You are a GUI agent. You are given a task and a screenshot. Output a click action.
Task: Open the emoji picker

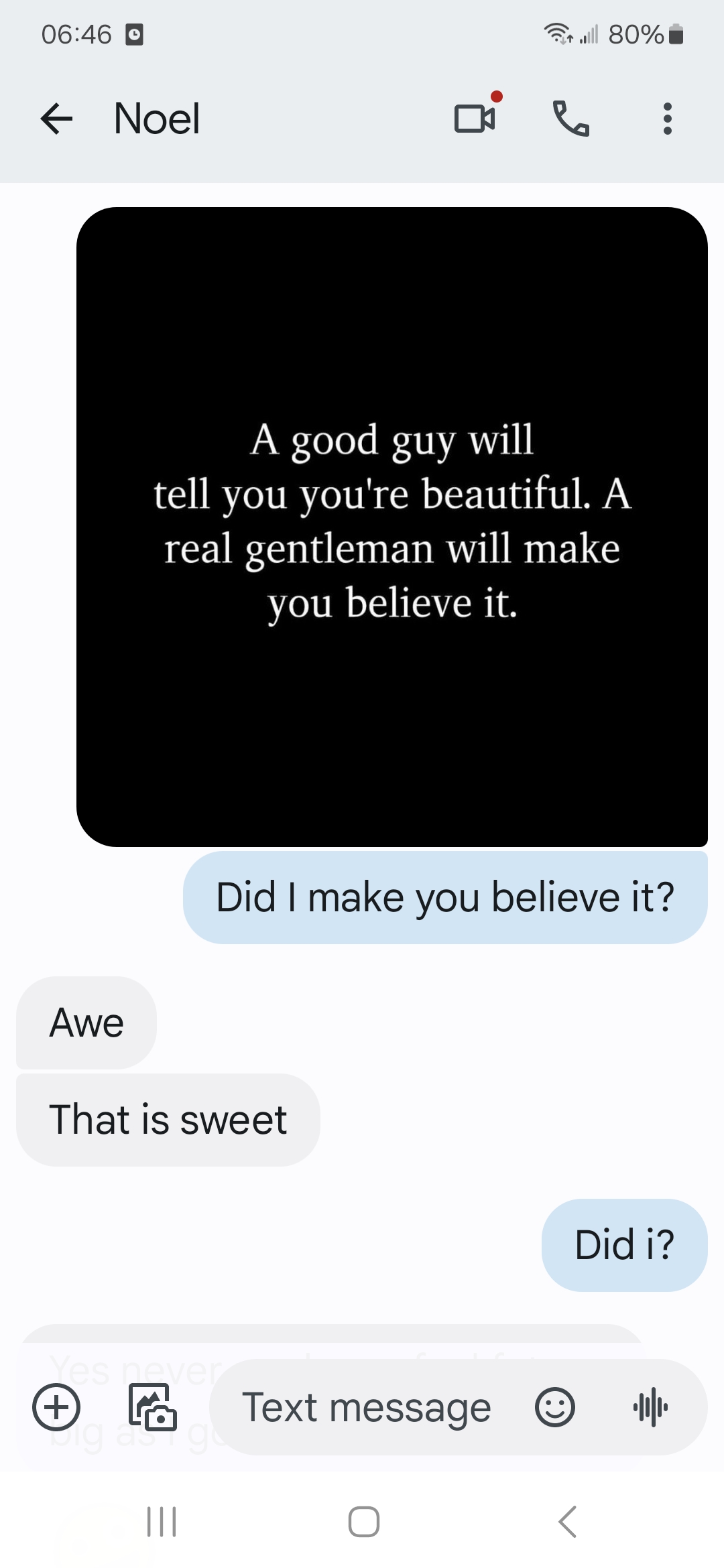554,1407
